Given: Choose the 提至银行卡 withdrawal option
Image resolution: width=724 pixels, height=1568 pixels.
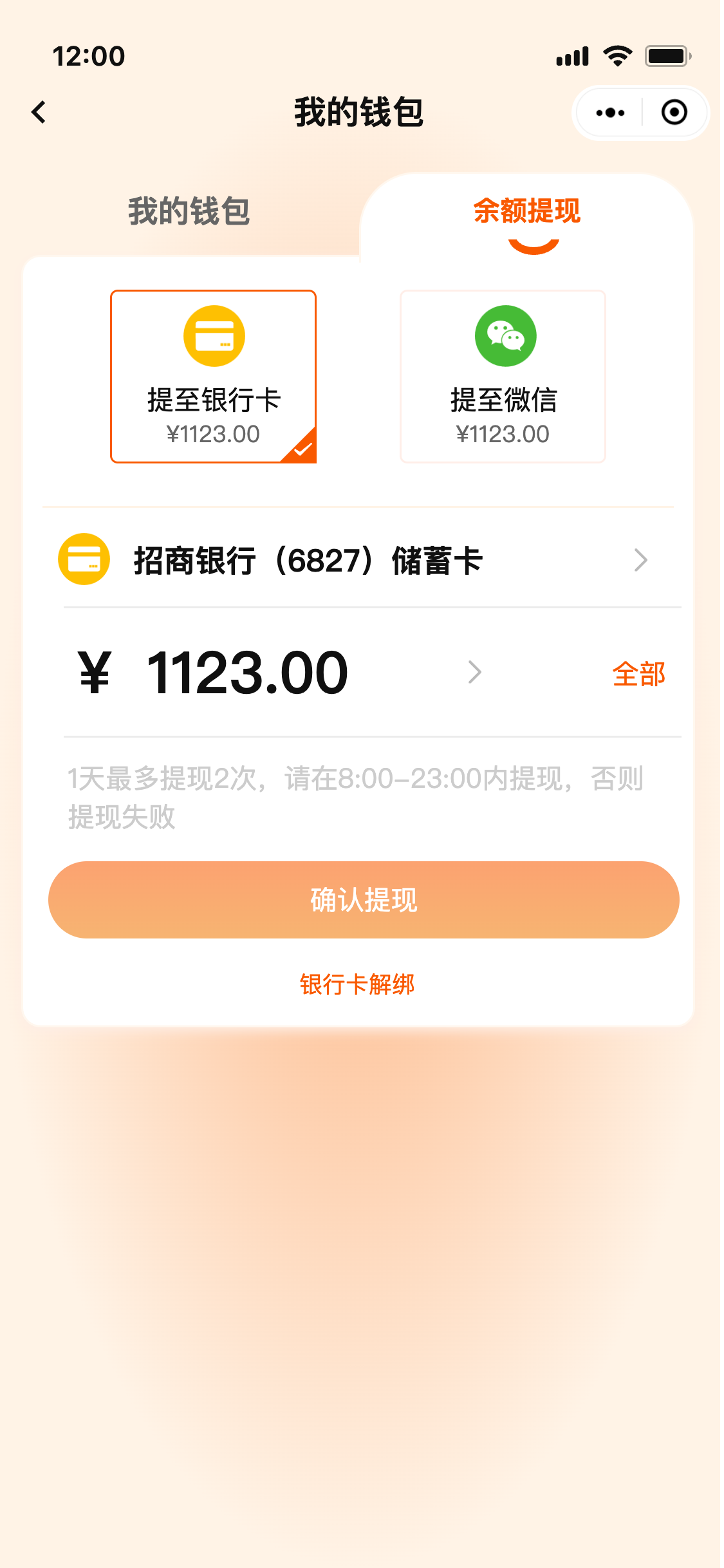Looking at the screenshot, I should (x=213, y=377).
